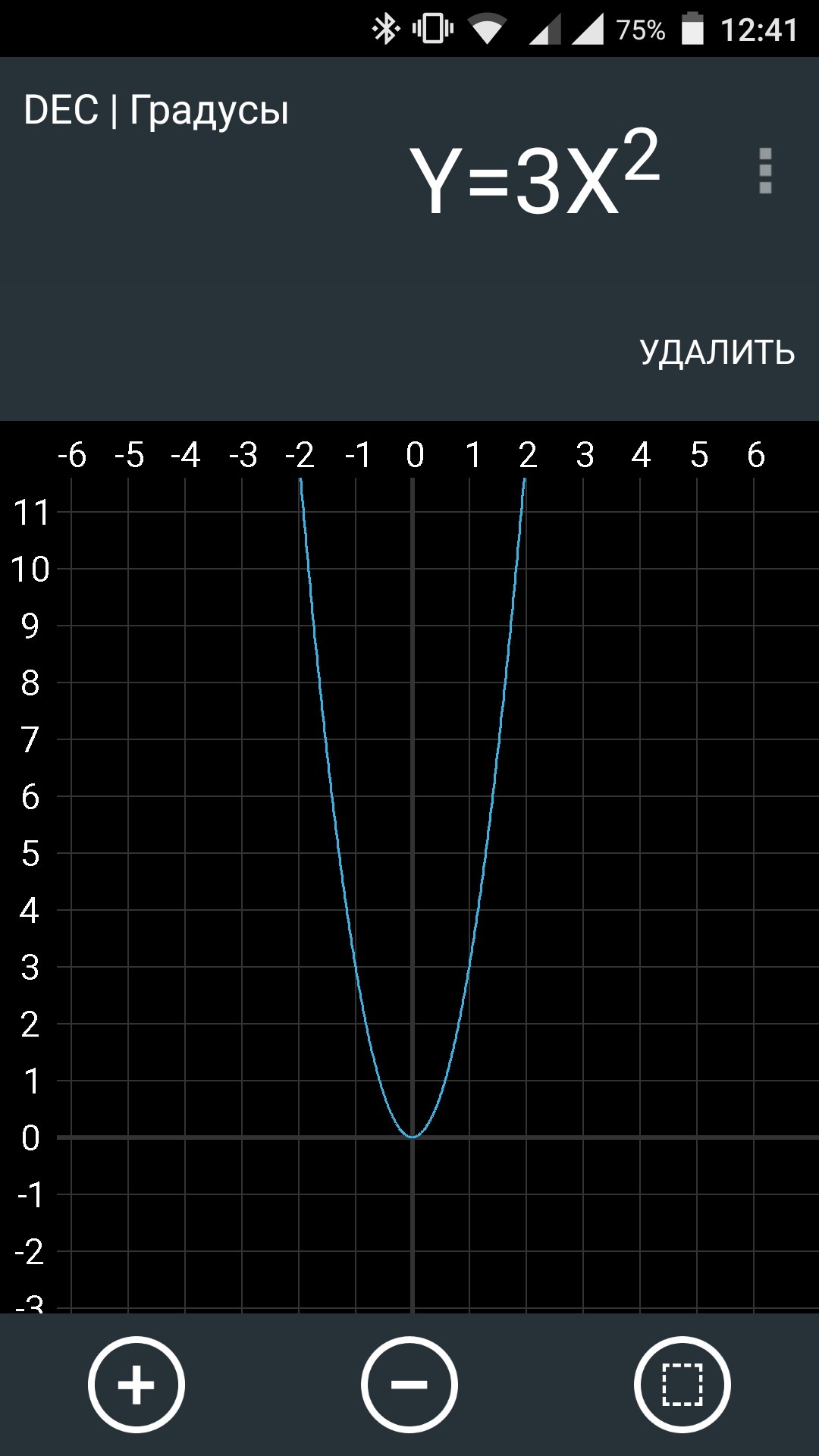Tap the УДАЛИТЬ delete button

[717, 353]
